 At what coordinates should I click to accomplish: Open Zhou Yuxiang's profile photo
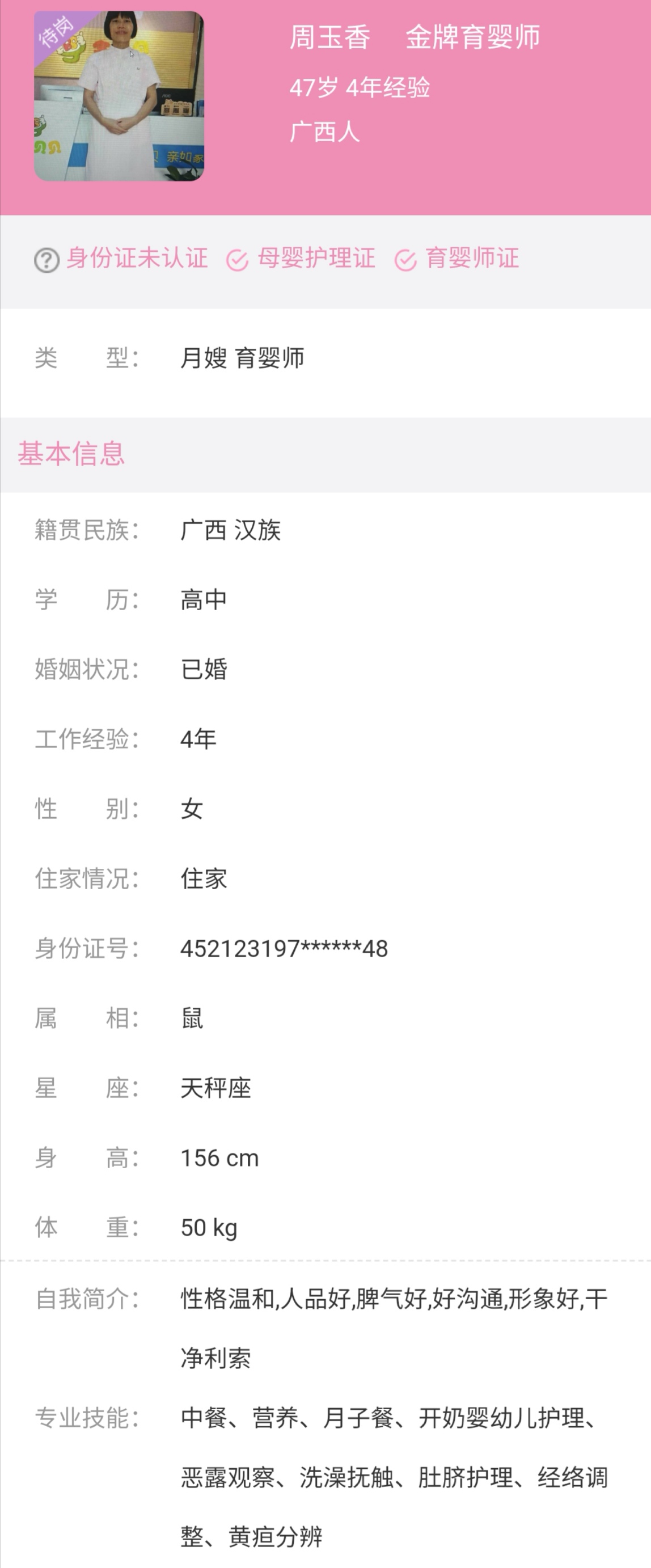pyautogui.click(x=119, y=96)
